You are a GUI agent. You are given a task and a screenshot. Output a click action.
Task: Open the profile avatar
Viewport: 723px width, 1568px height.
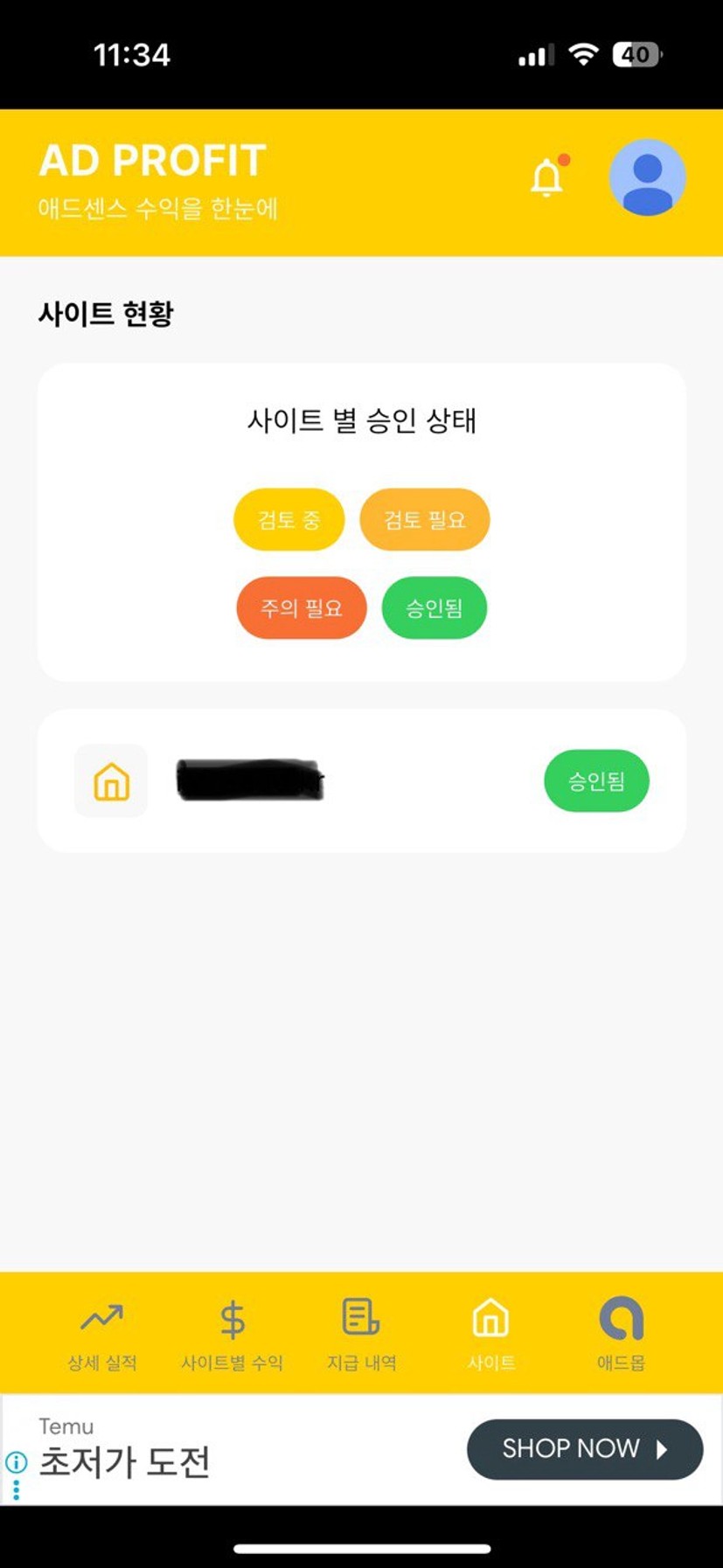(x=647, y=177)
